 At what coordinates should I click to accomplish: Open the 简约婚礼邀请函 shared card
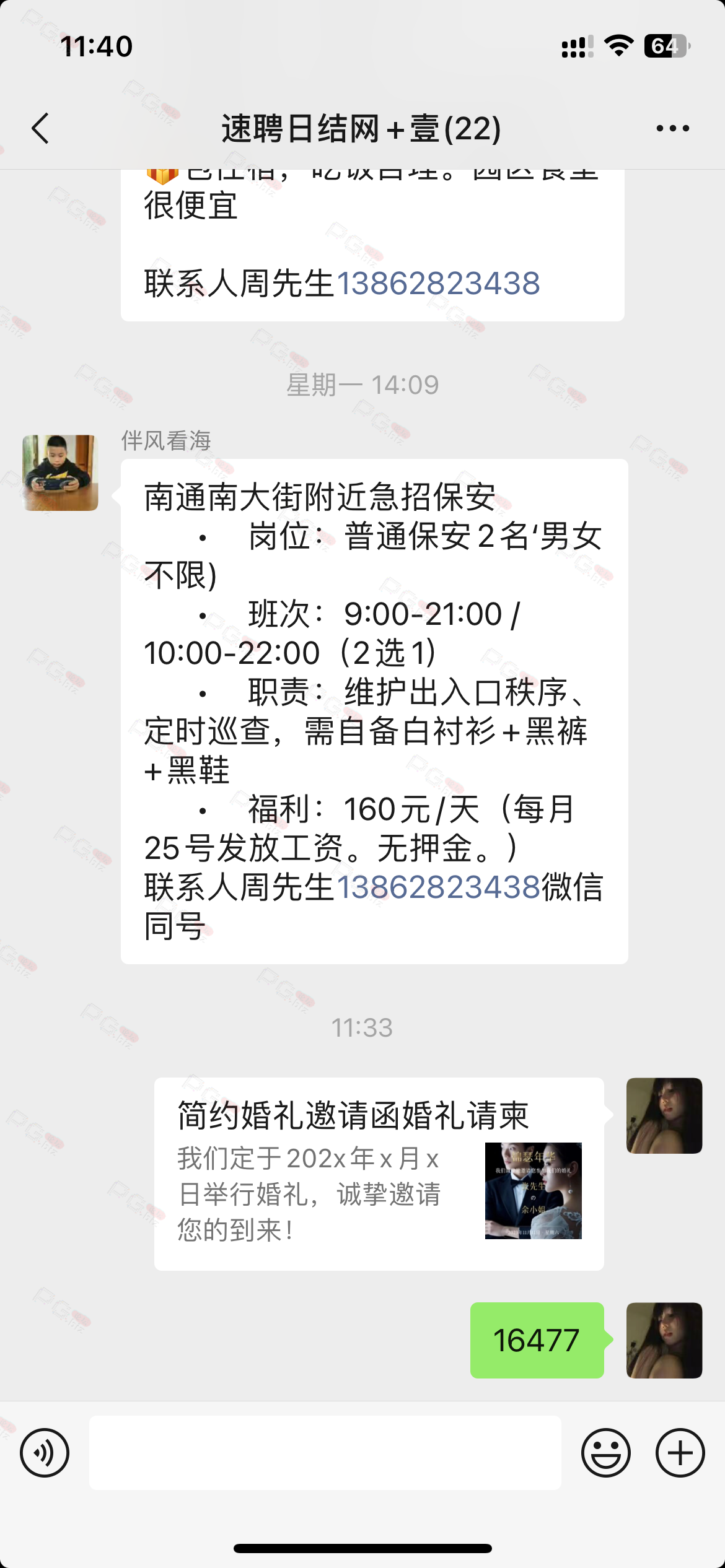379,1173
